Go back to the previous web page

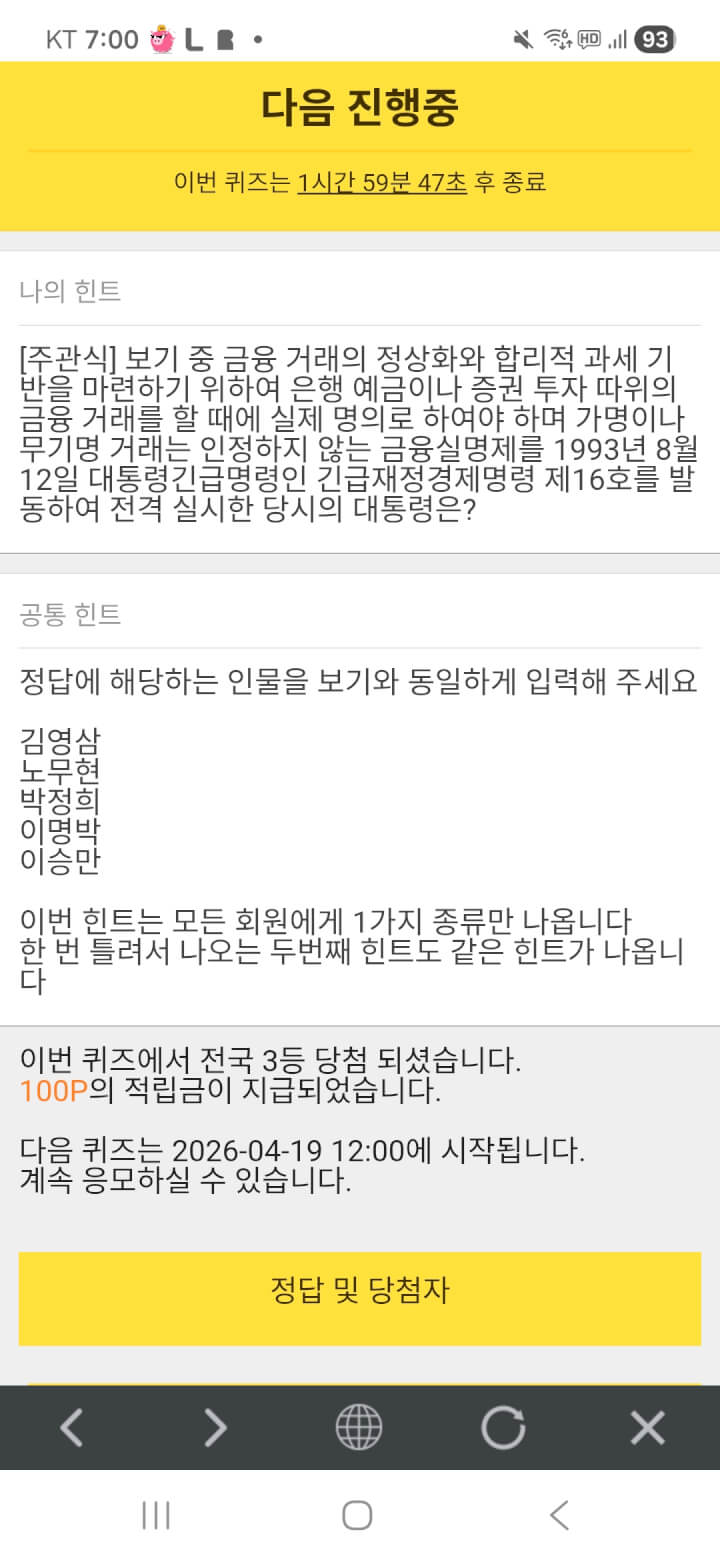click(71, 1427)
